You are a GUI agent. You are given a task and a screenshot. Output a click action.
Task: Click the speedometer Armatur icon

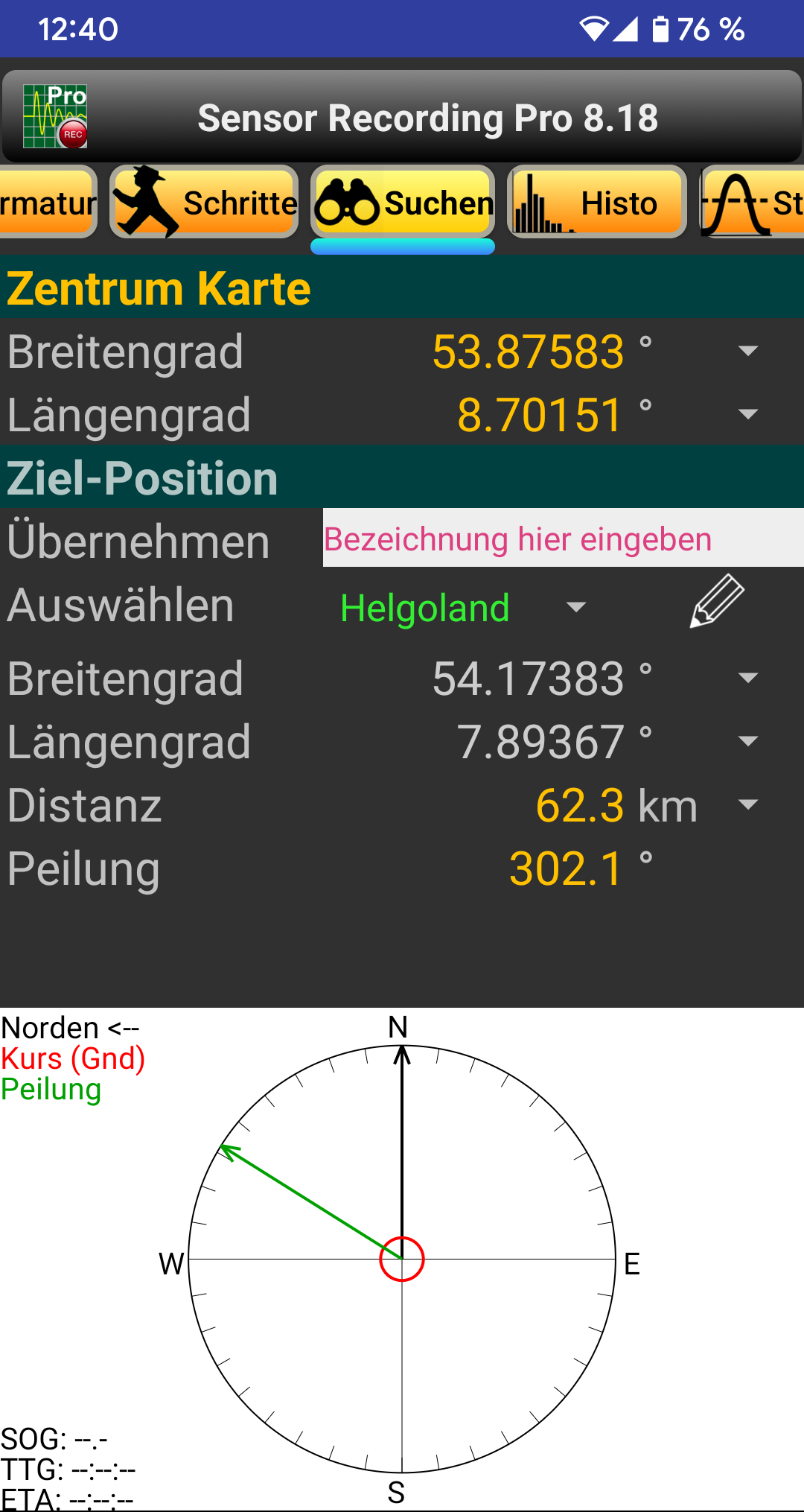coord(45,201)
